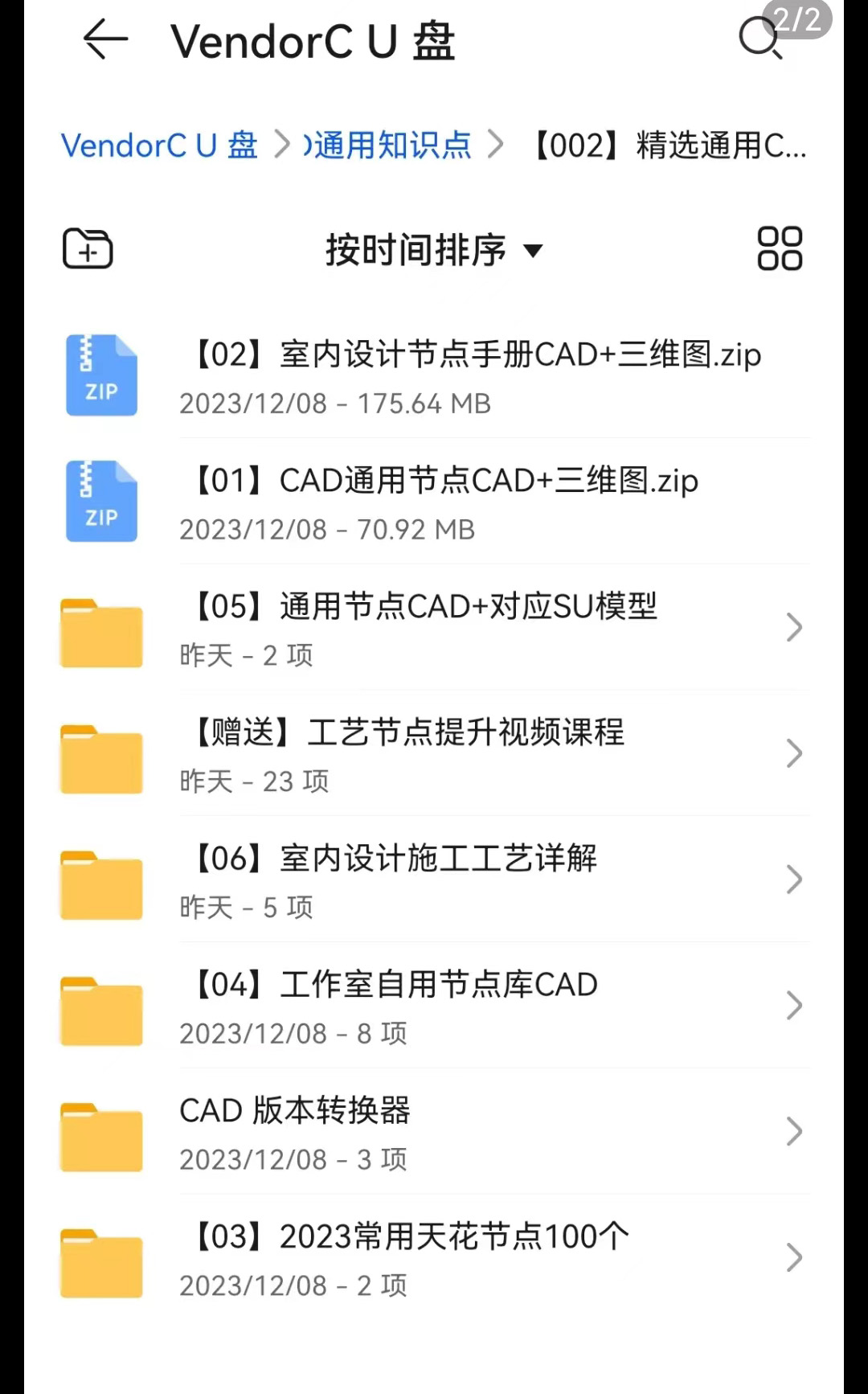Expand folder 【04】工作室自用节点库CAD
Screen dimensions: 868x1394
(x=794, y=1006)
